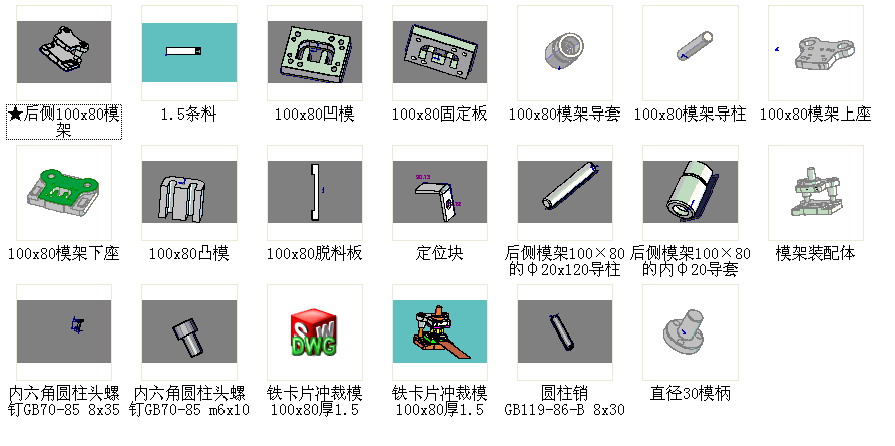Select the 内六角圆柱头螺钉 8x35 file

pos(63,331)
